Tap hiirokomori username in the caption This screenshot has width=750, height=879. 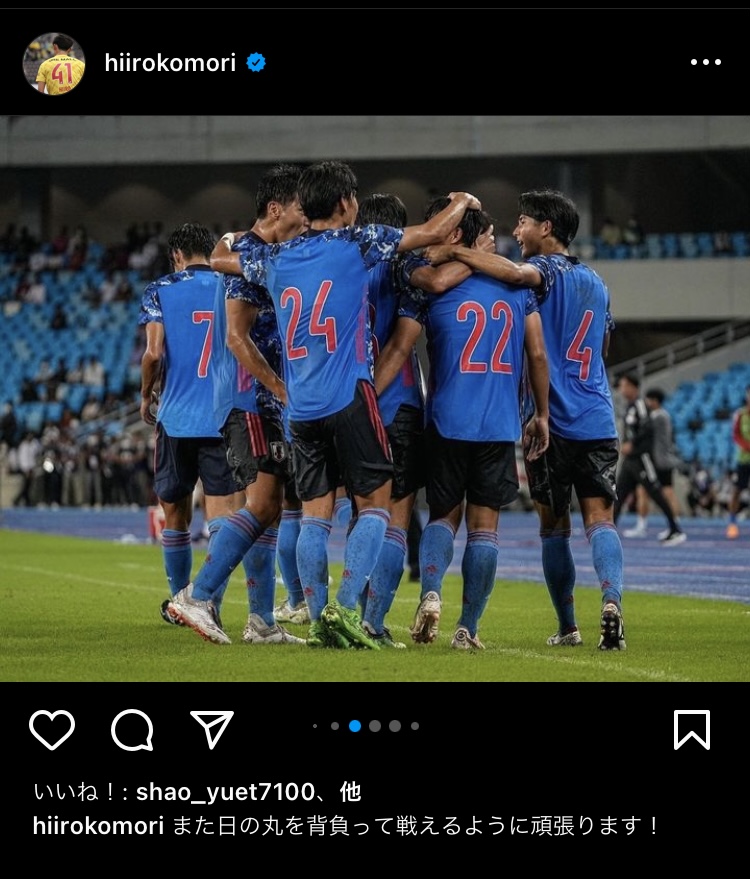click(x=98, y=826)
